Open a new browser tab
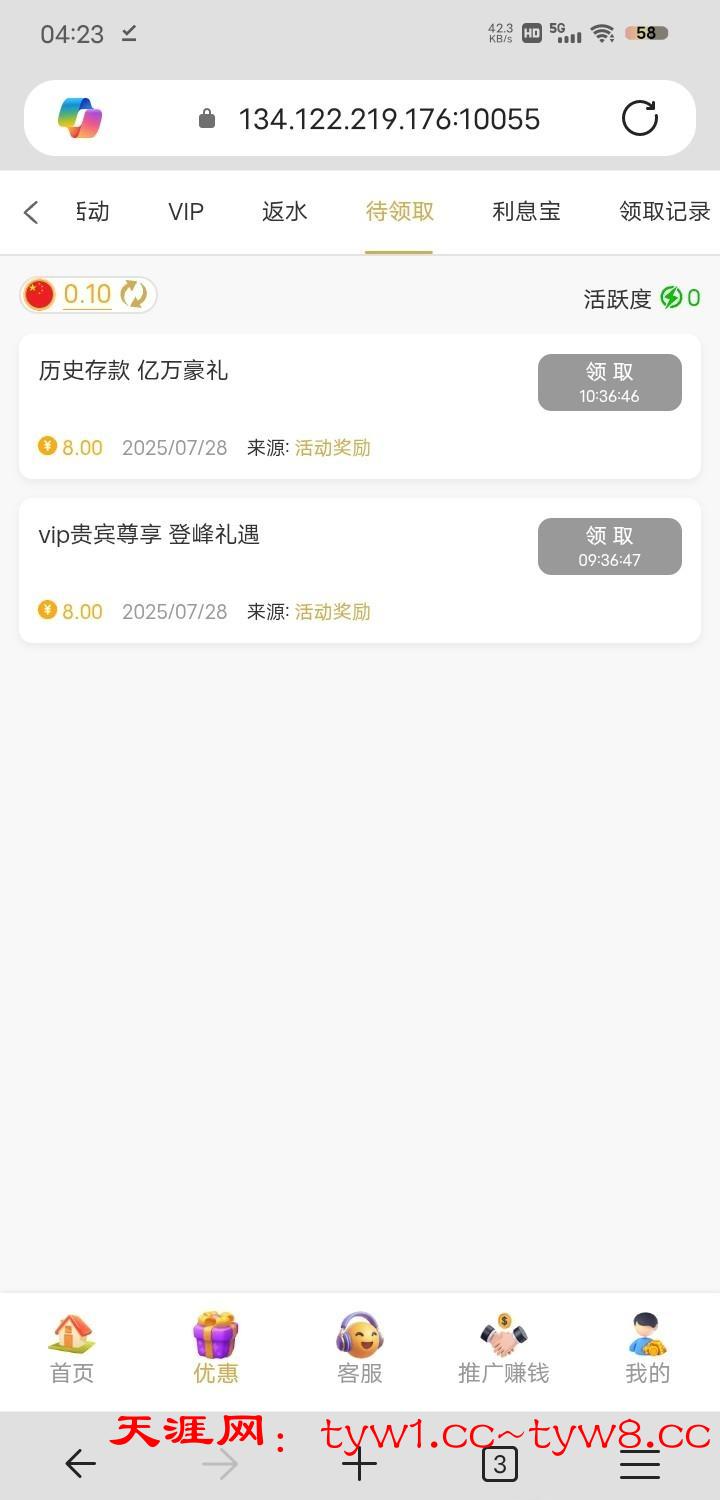Screen dimensions: 720x1500 click(360, 1465)
